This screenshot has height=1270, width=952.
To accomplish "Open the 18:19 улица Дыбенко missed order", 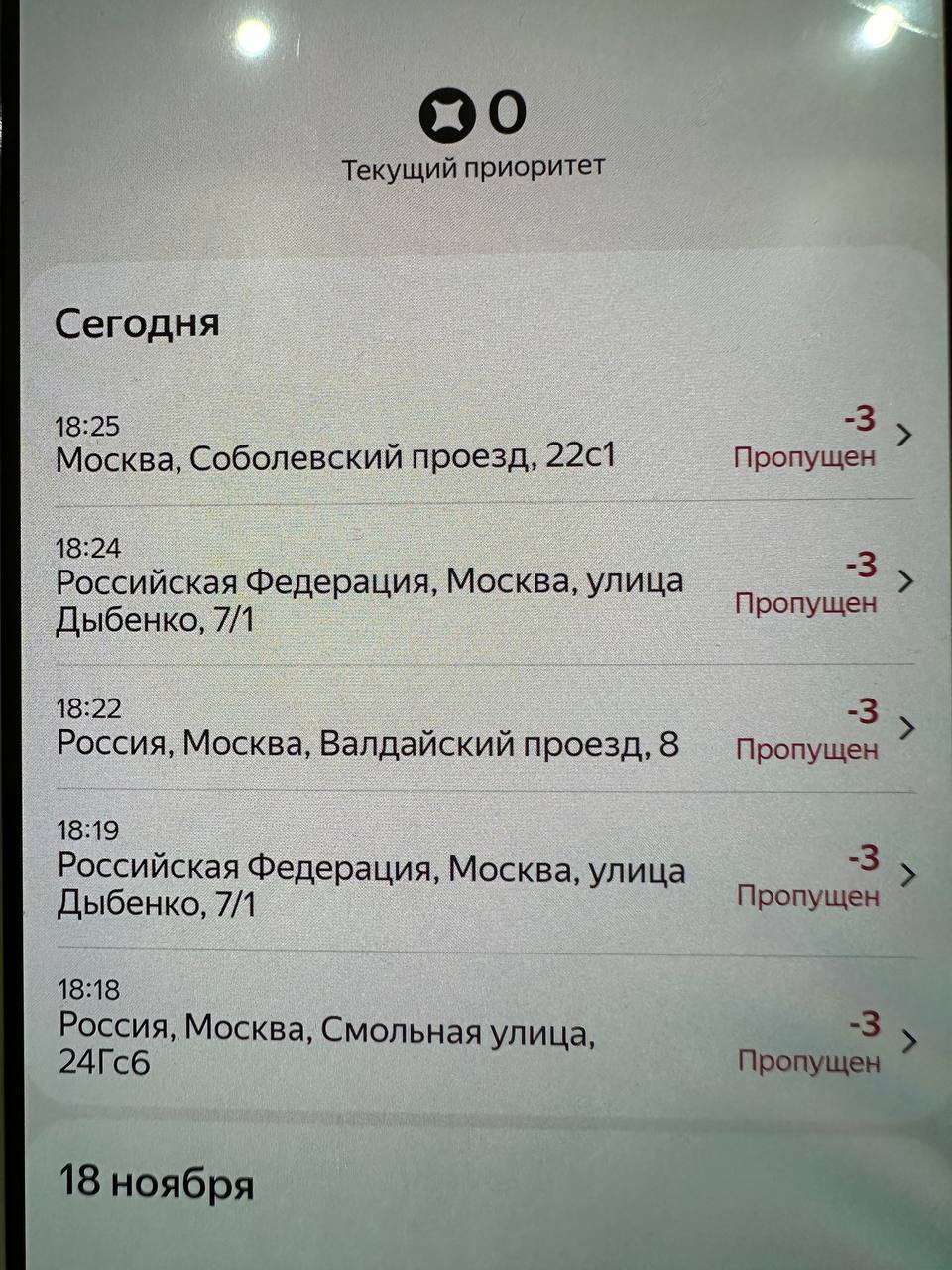I will (x=476, y=873).
